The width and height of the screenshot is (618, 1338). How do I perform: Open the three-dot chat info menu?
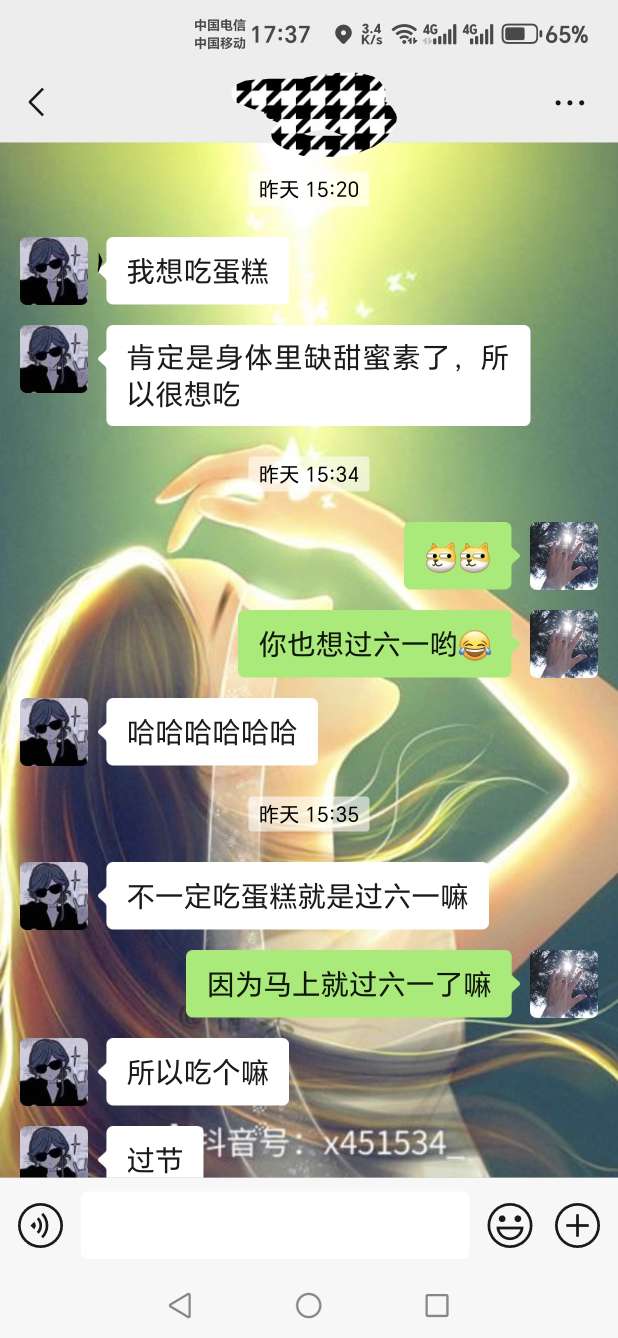point(569,103)
